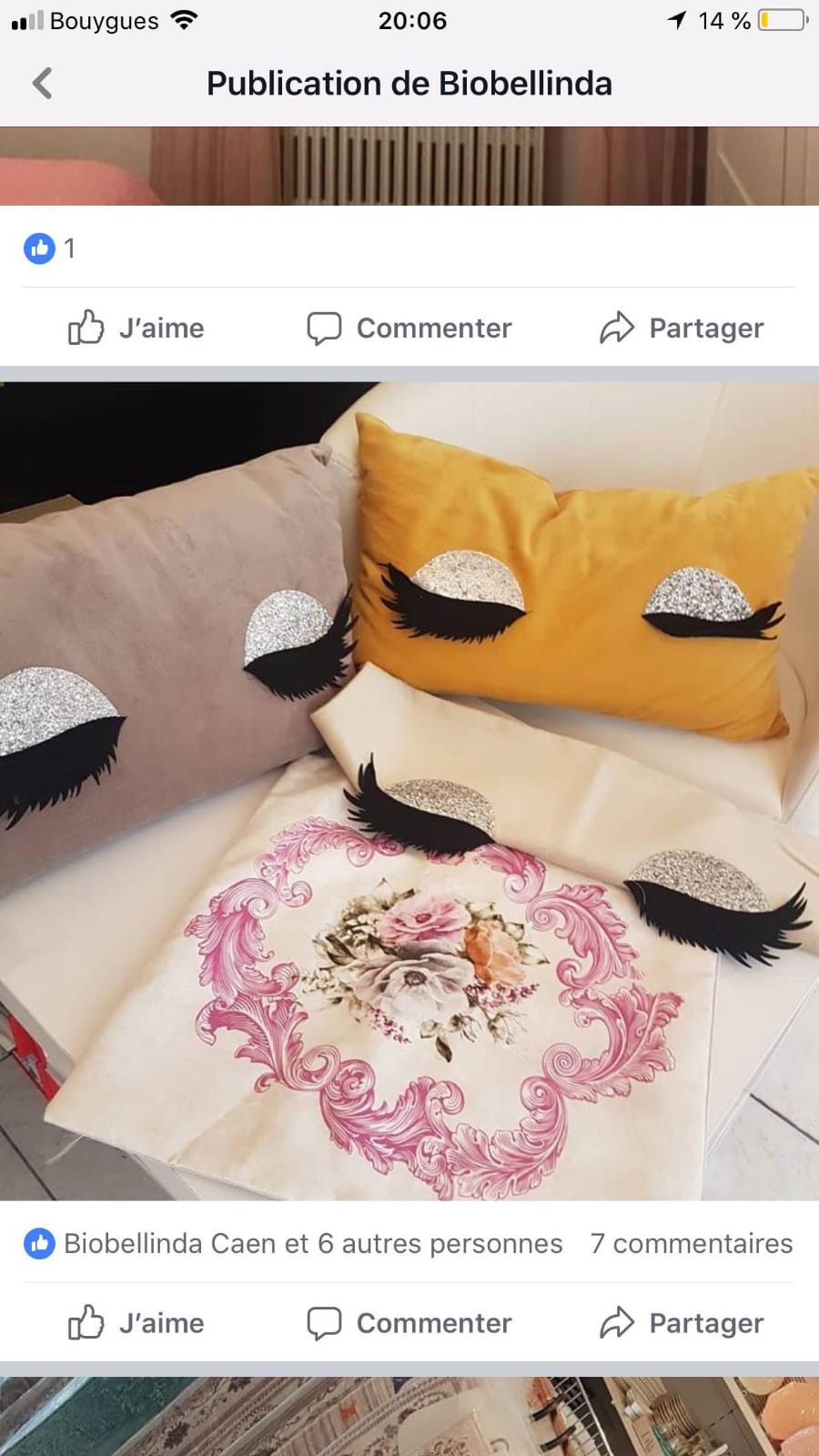View the single like on top photo
819x1456 pixels.
pos(50,248)
